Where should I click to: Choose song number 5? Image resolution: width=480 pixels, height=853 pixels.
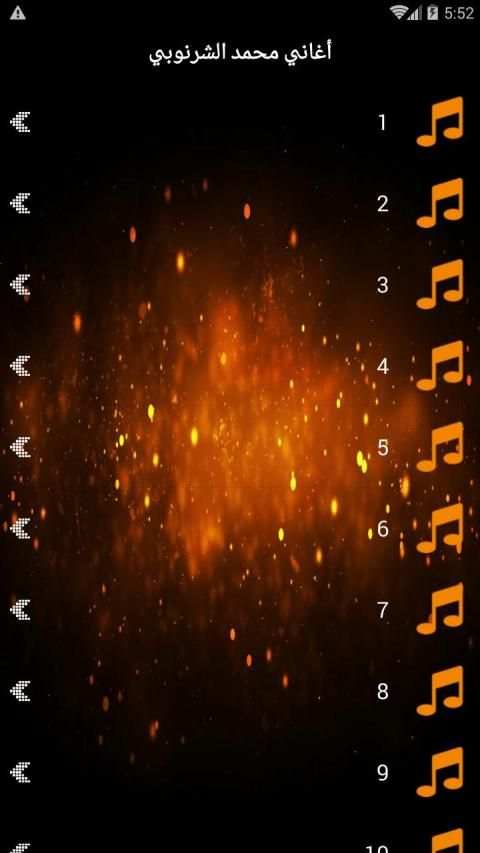click(x=240, y=447)
